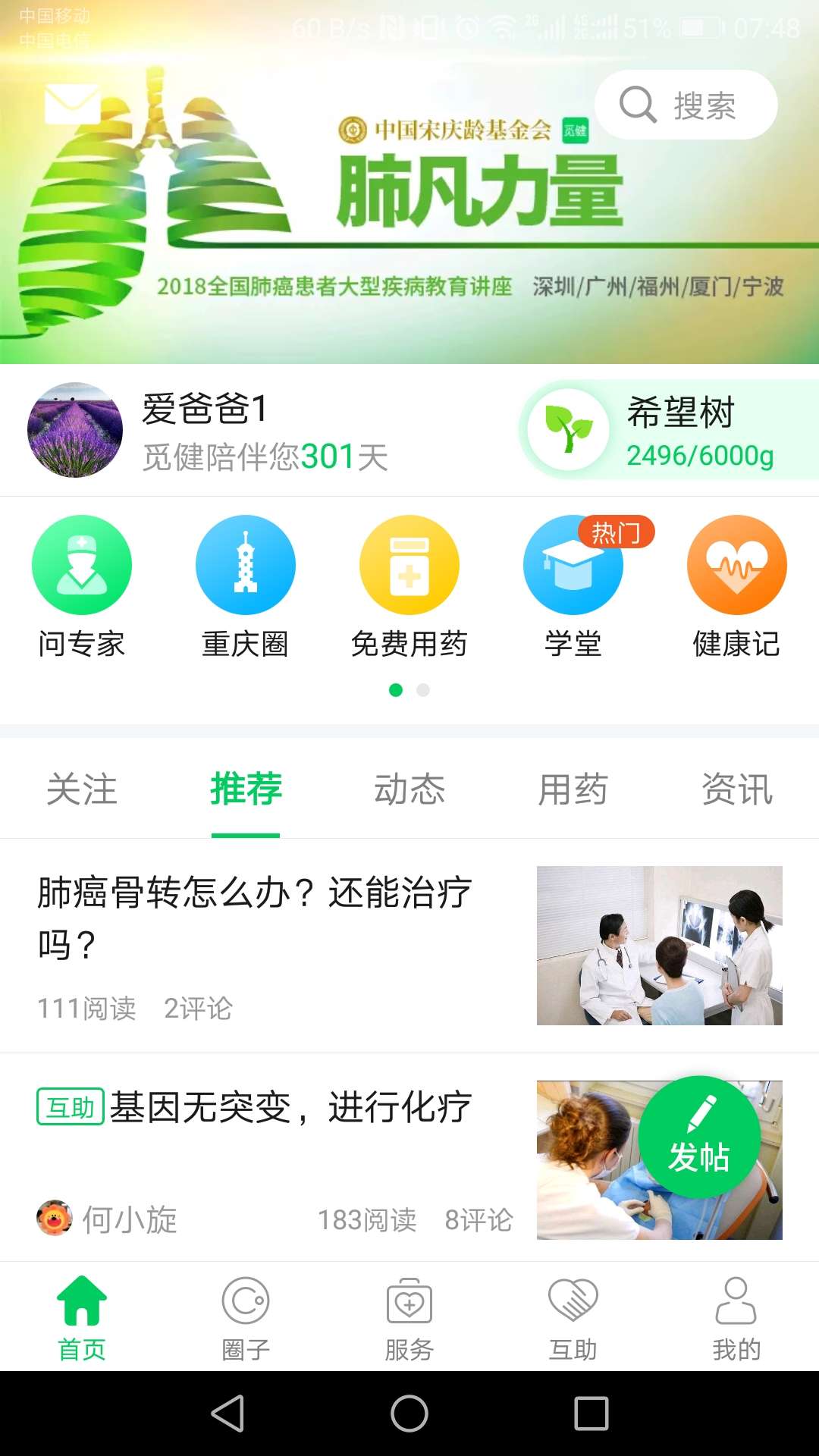Select the 免费用药 free medication icon

[x=409, y=565]
